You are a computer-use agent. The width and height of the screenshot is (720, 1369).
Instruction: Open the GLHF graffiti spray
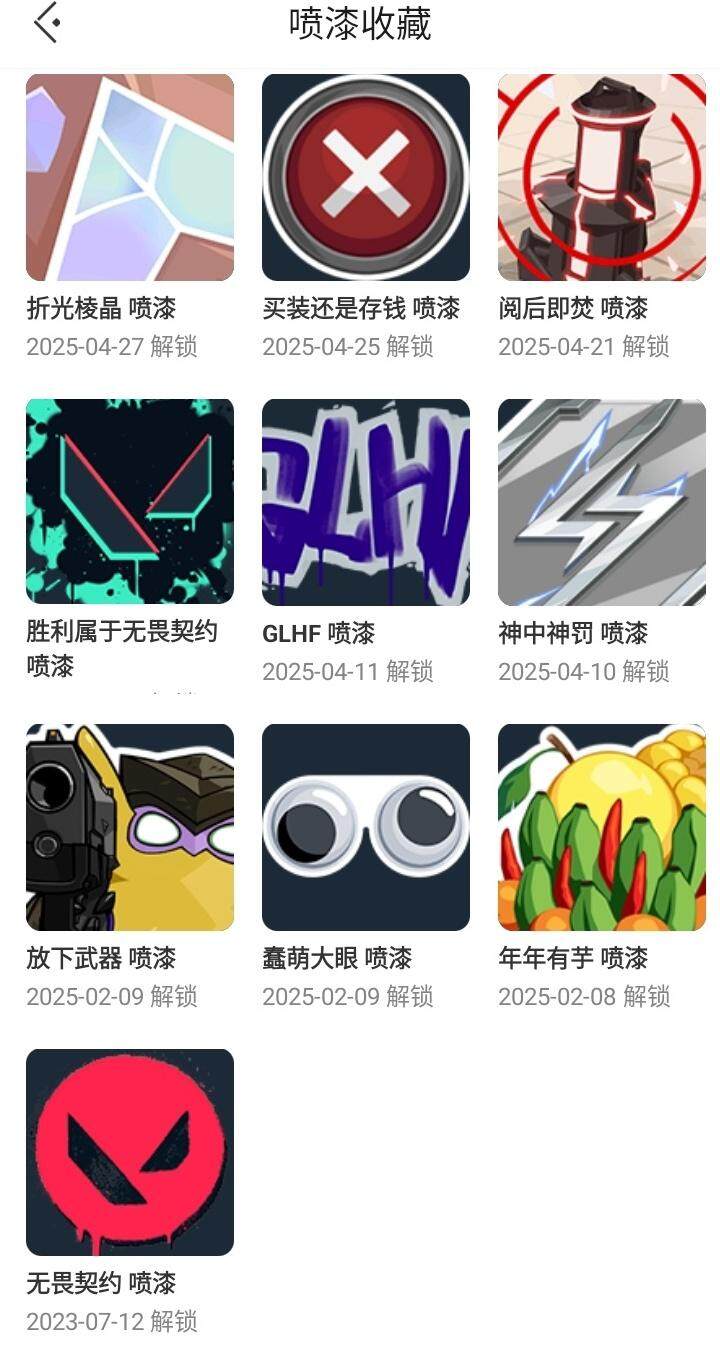[366, 502]
